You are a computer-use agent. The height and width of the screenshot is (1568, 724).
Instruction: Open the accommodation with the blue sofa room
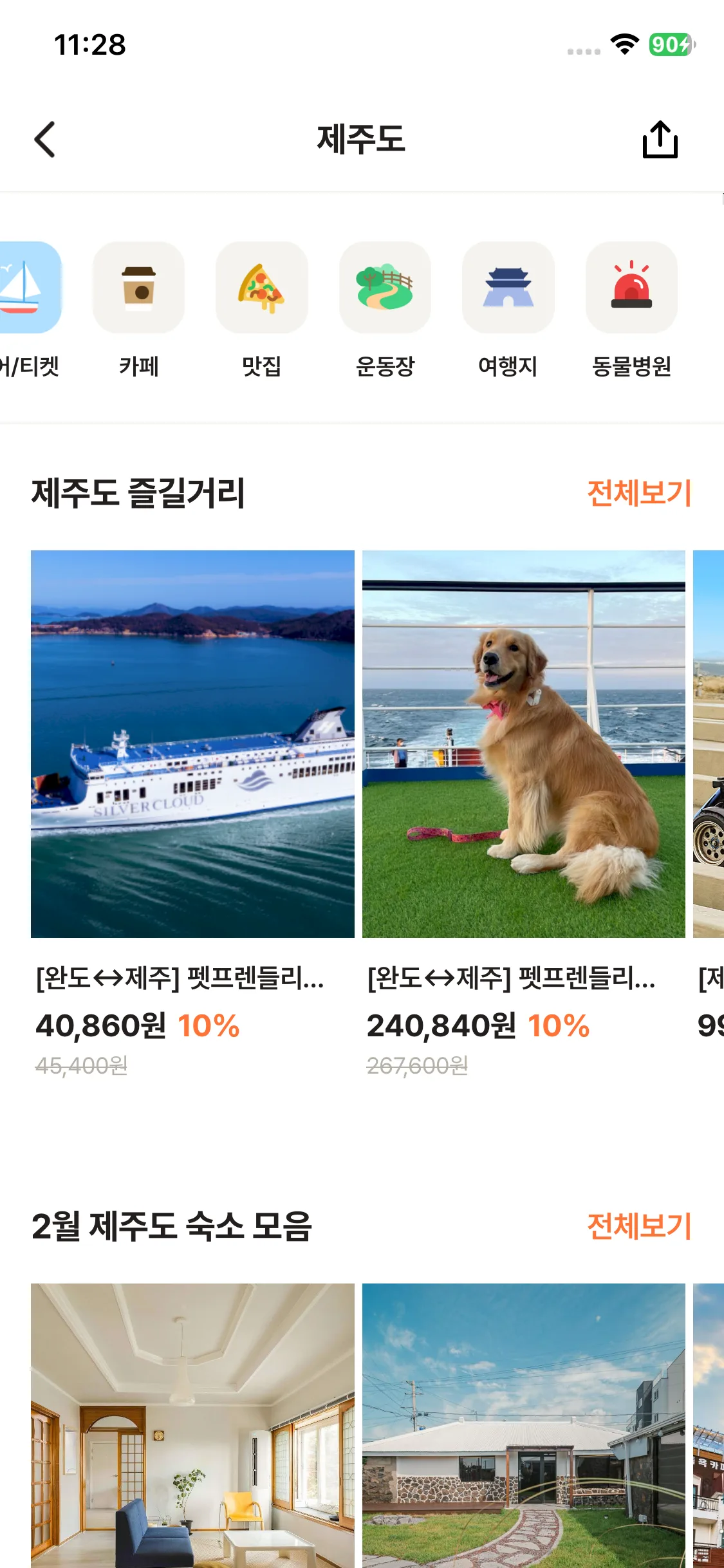(x=192, y=1425)
